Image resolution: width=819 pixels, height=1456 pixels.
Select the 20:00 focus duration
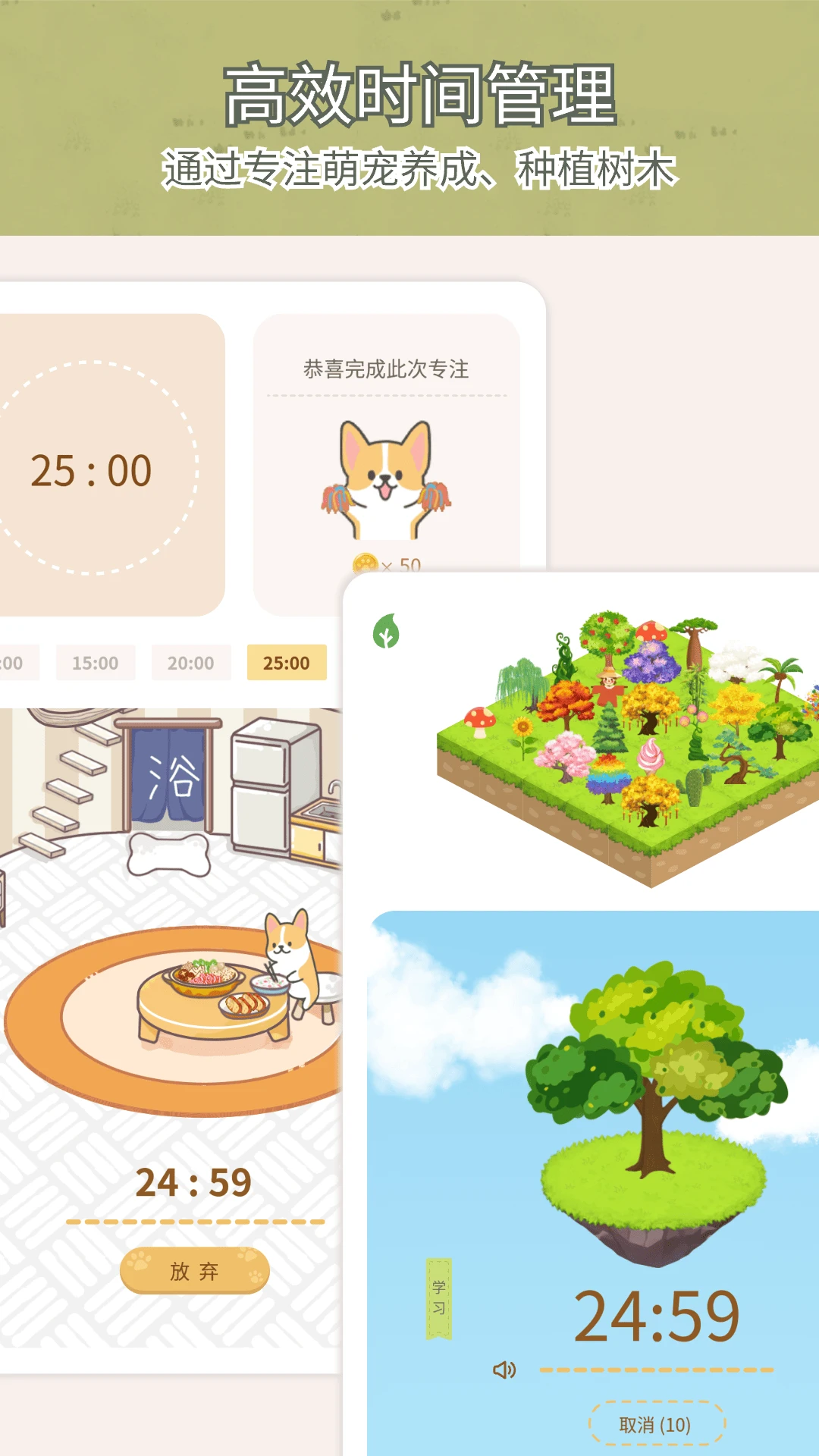(x=190, y=662)
